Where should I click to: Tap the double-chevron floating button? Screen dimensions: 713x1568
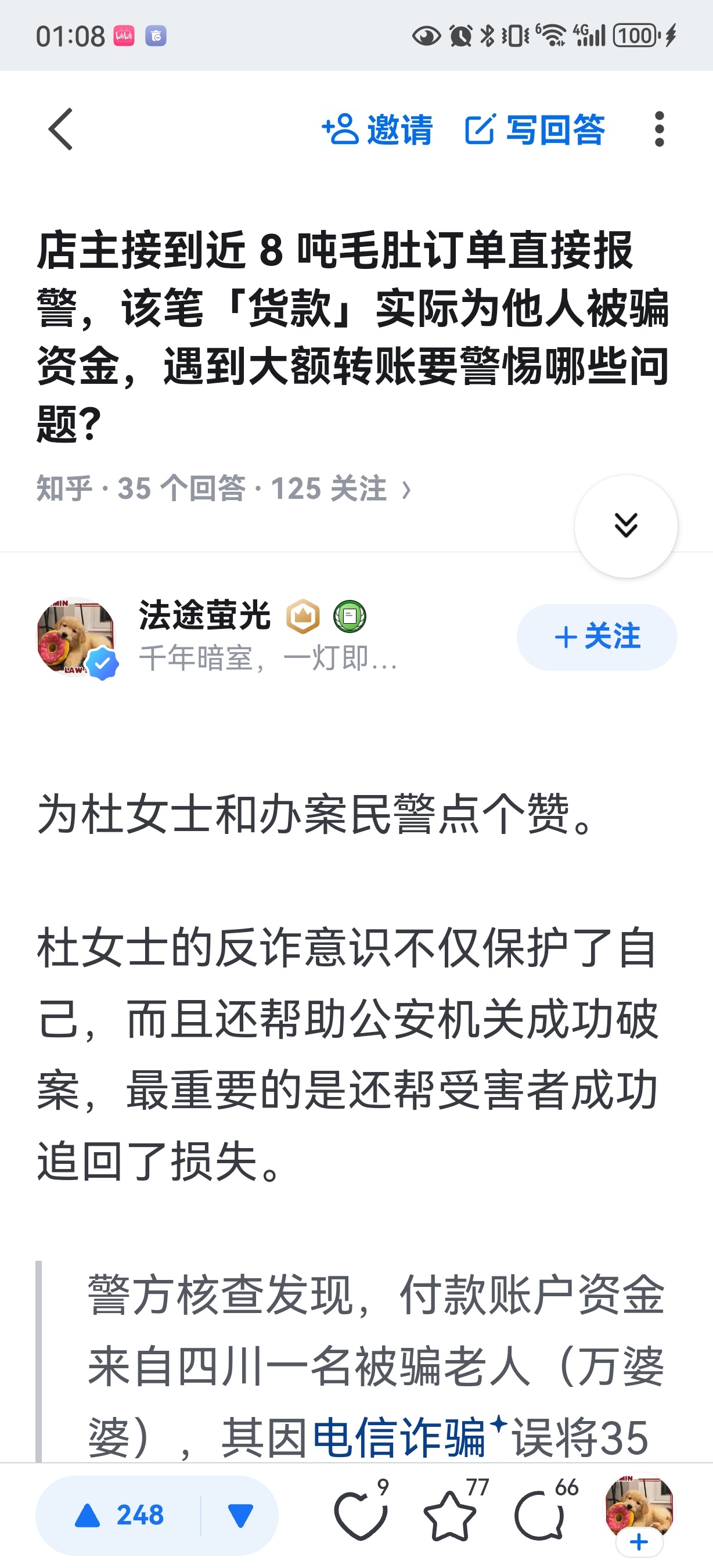tap(625, 526)
